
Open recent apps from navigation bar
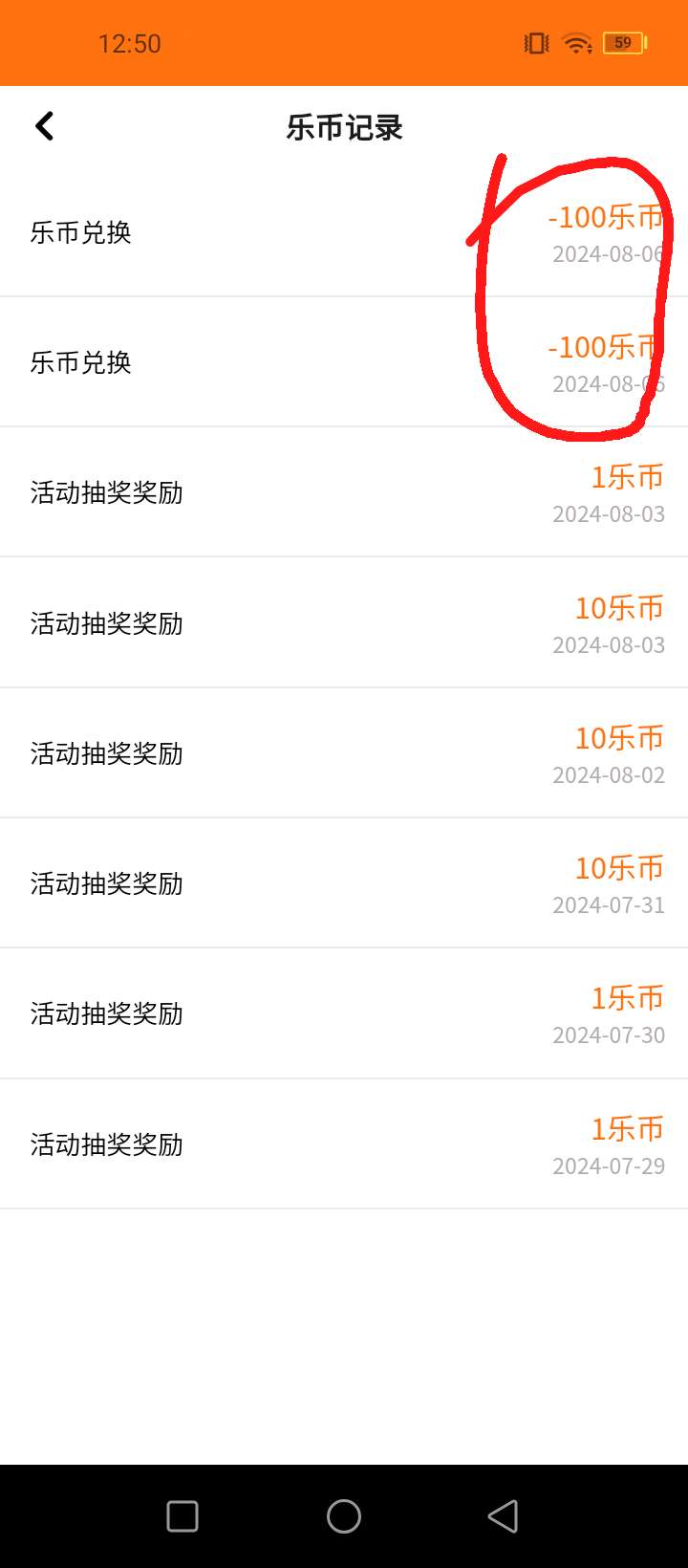click(x=183, y=1516)
